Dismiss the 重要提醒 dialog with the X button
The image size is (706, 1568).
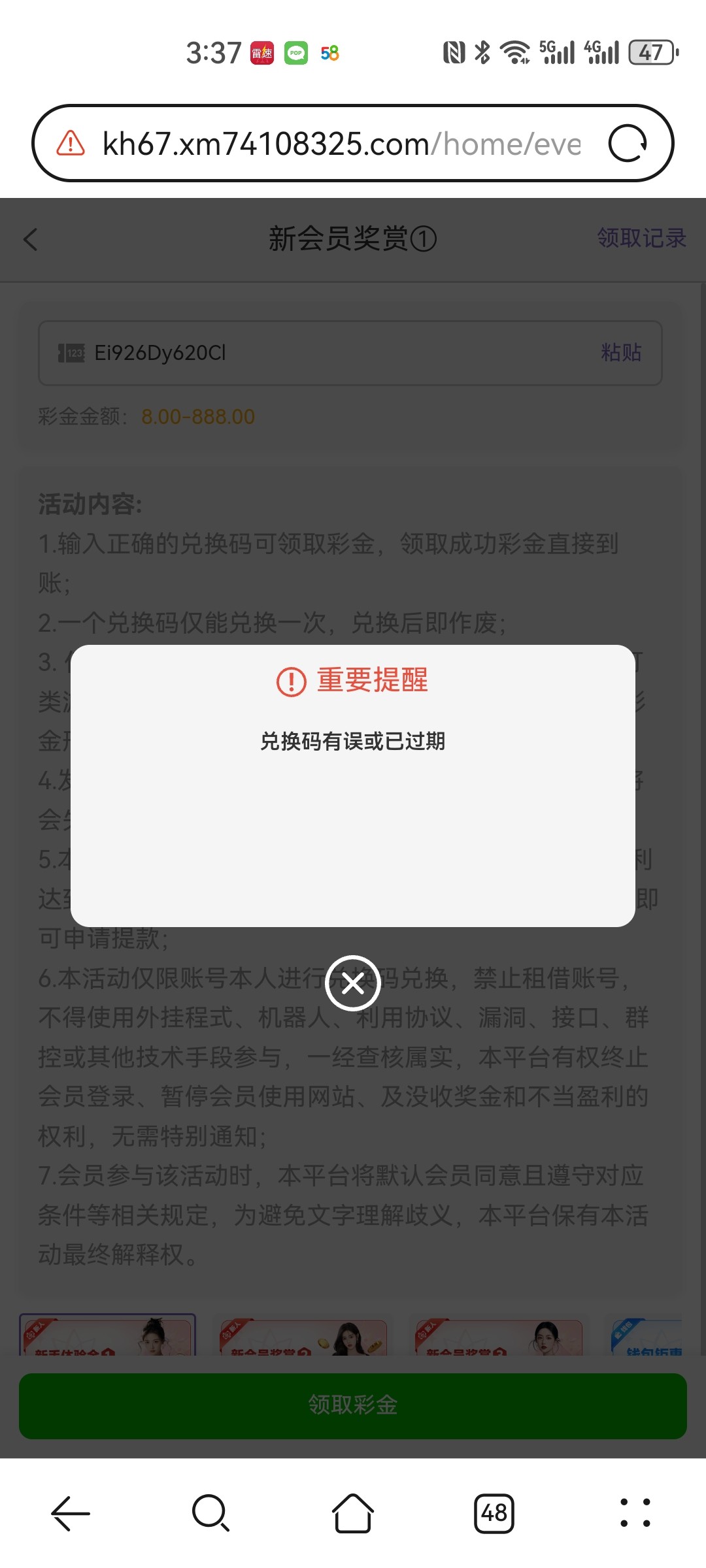tap(353, 983)
